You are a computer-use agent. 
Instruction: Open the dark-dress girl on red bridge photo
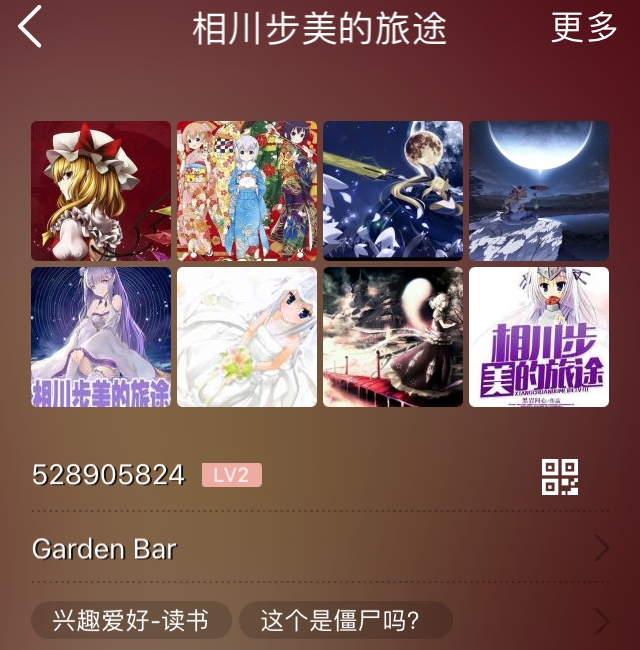point(393,337)
